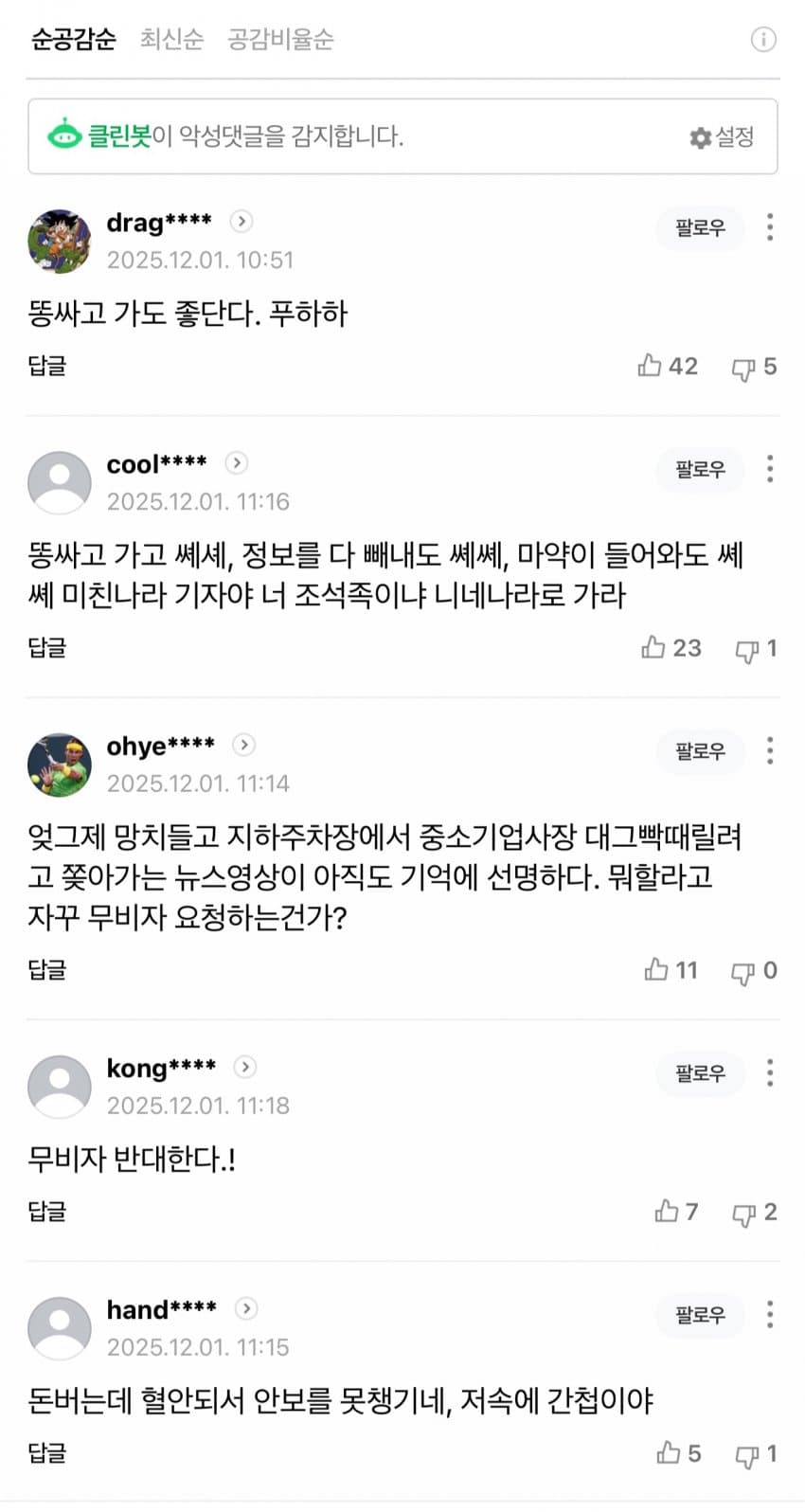Follow user hand****
The height and width of the screenshot is (1512, 805).
700,1314
